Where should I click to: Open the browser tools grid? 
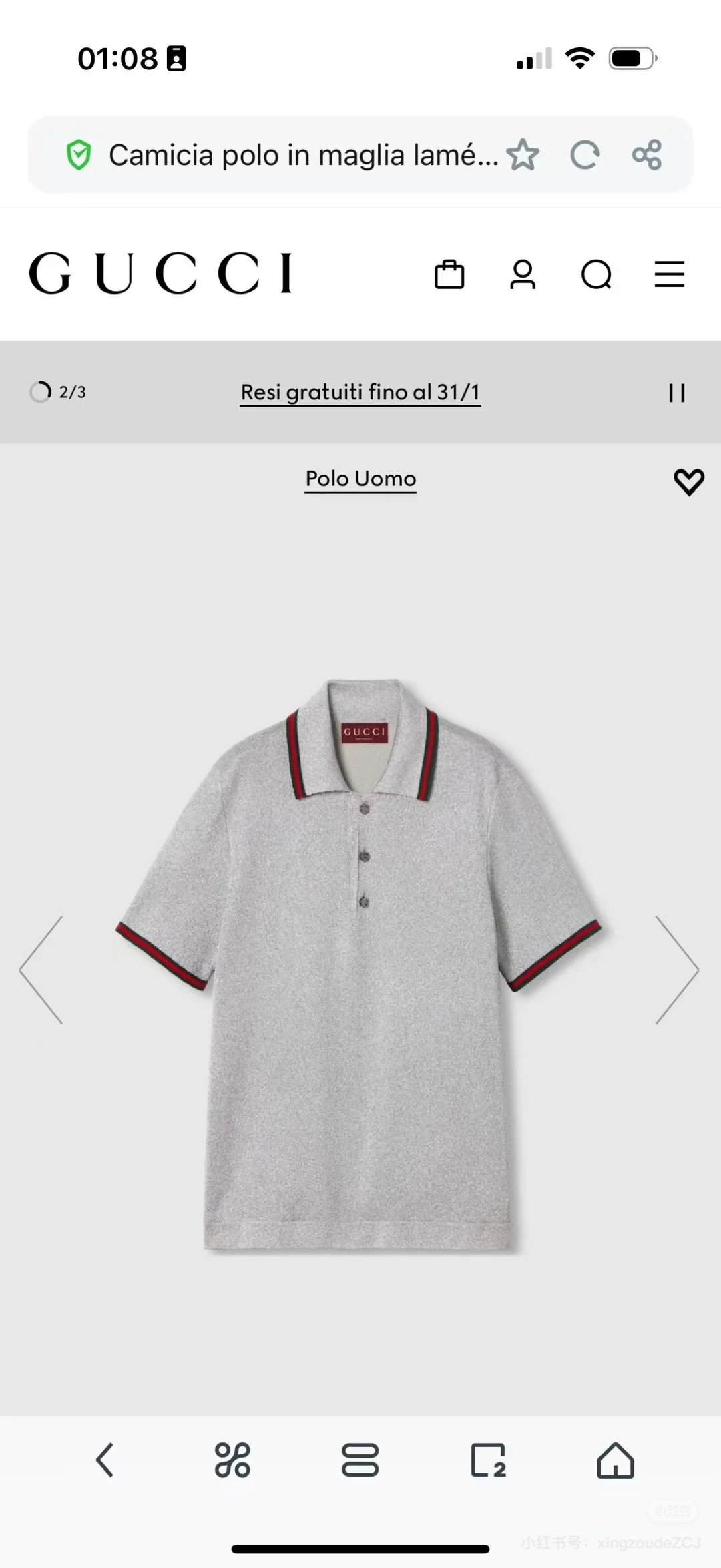232,1460
